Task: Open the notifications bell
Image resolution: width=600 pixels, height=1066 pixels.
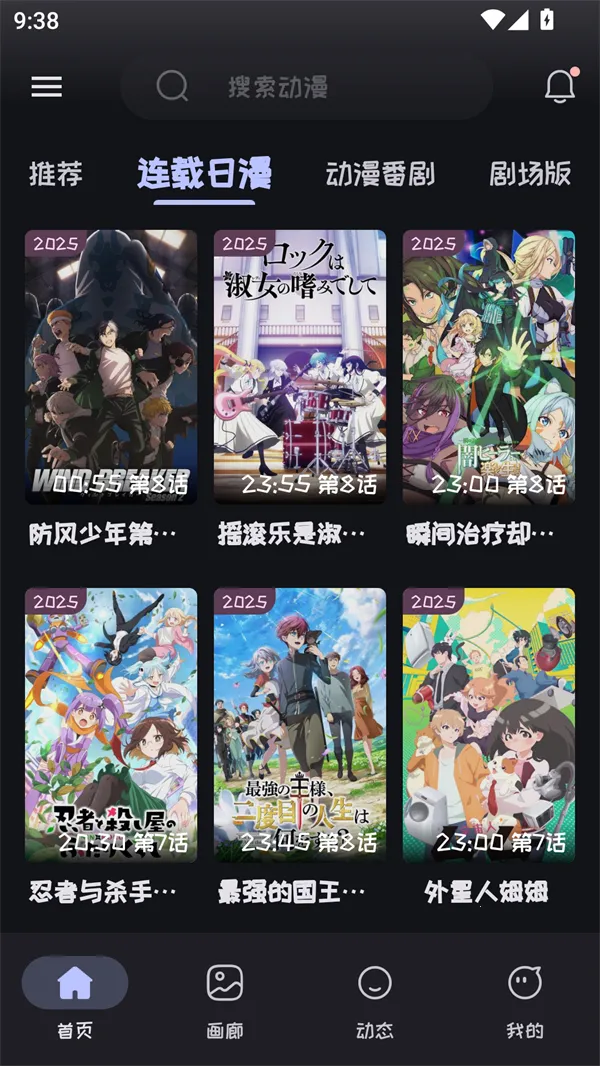Action: point(560,87)
